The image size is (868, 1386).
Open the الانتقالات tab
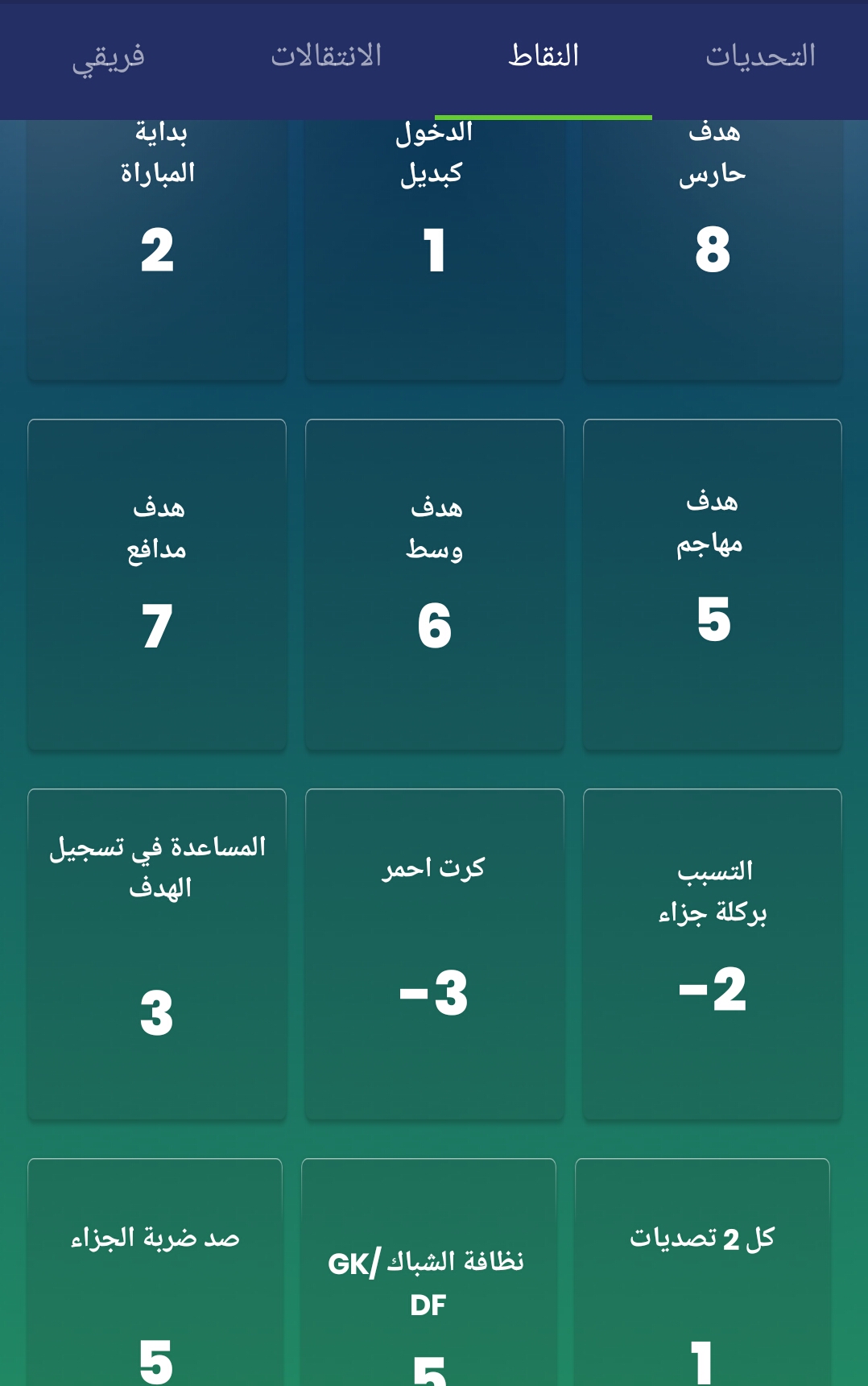pyautogui.click(x=326, y=56)
